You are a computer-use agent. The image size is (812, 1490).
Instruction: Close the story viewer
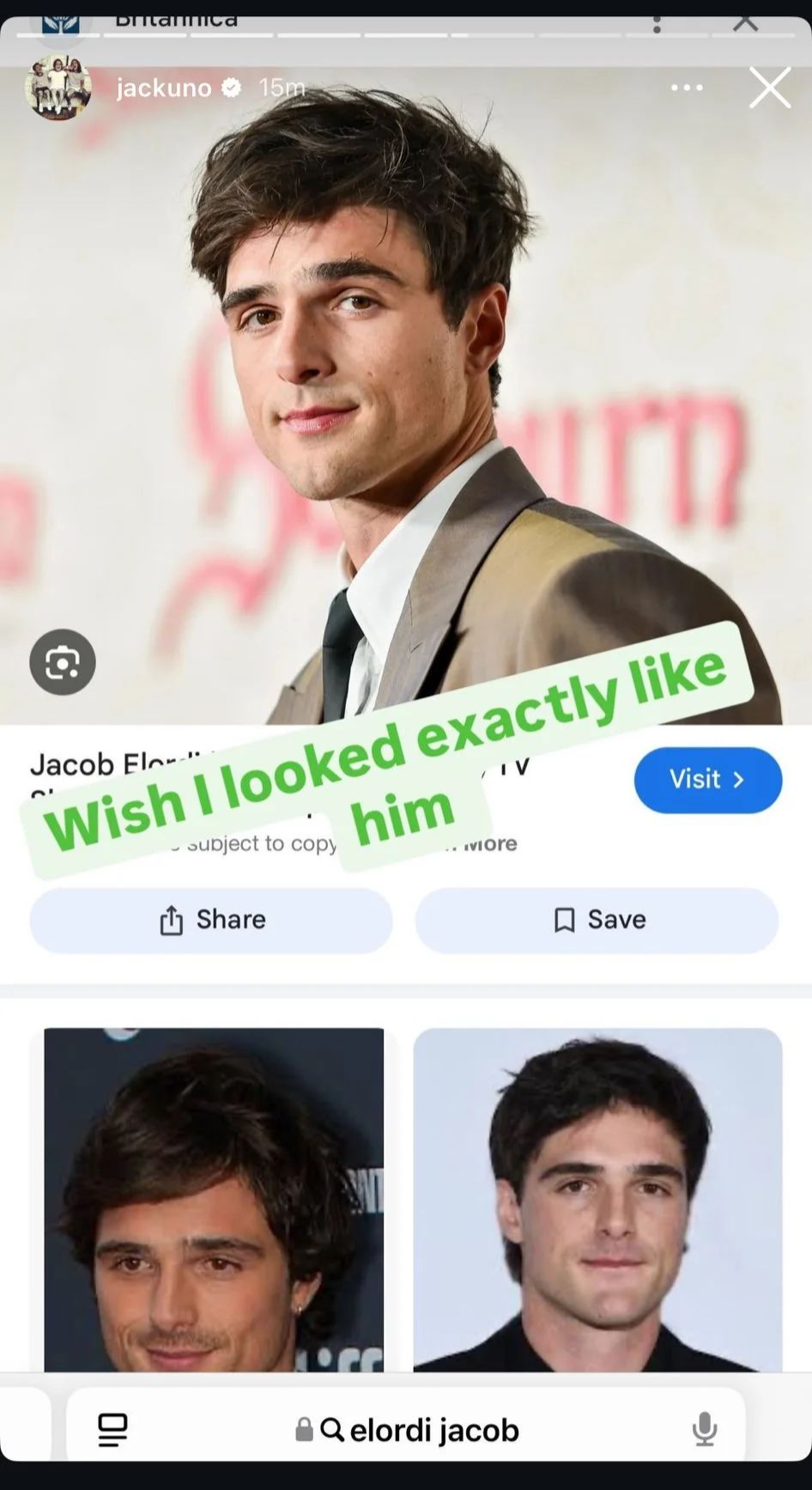[x=769, y=88]
